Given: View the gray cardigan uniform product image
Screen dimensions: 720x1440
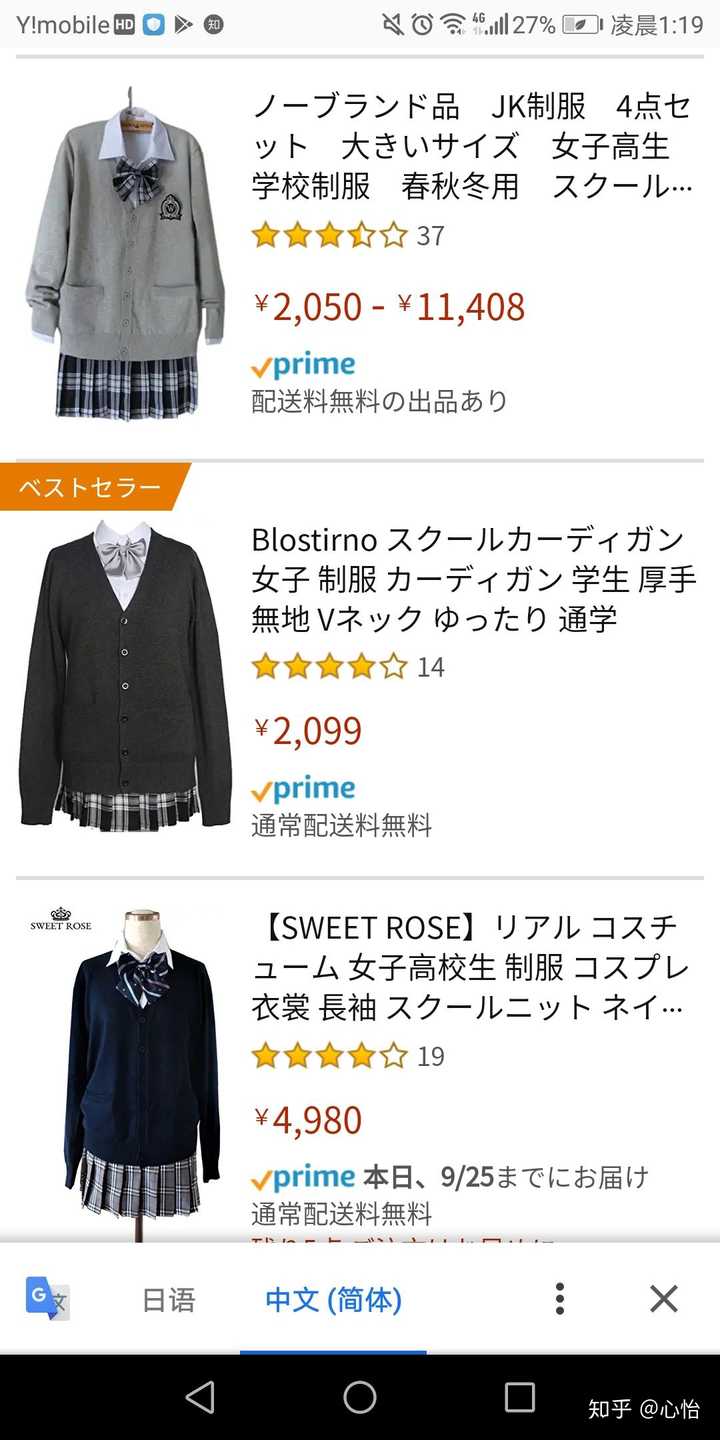Looking at the screenshot, I should pyautogui.click(x=126, y=256).
